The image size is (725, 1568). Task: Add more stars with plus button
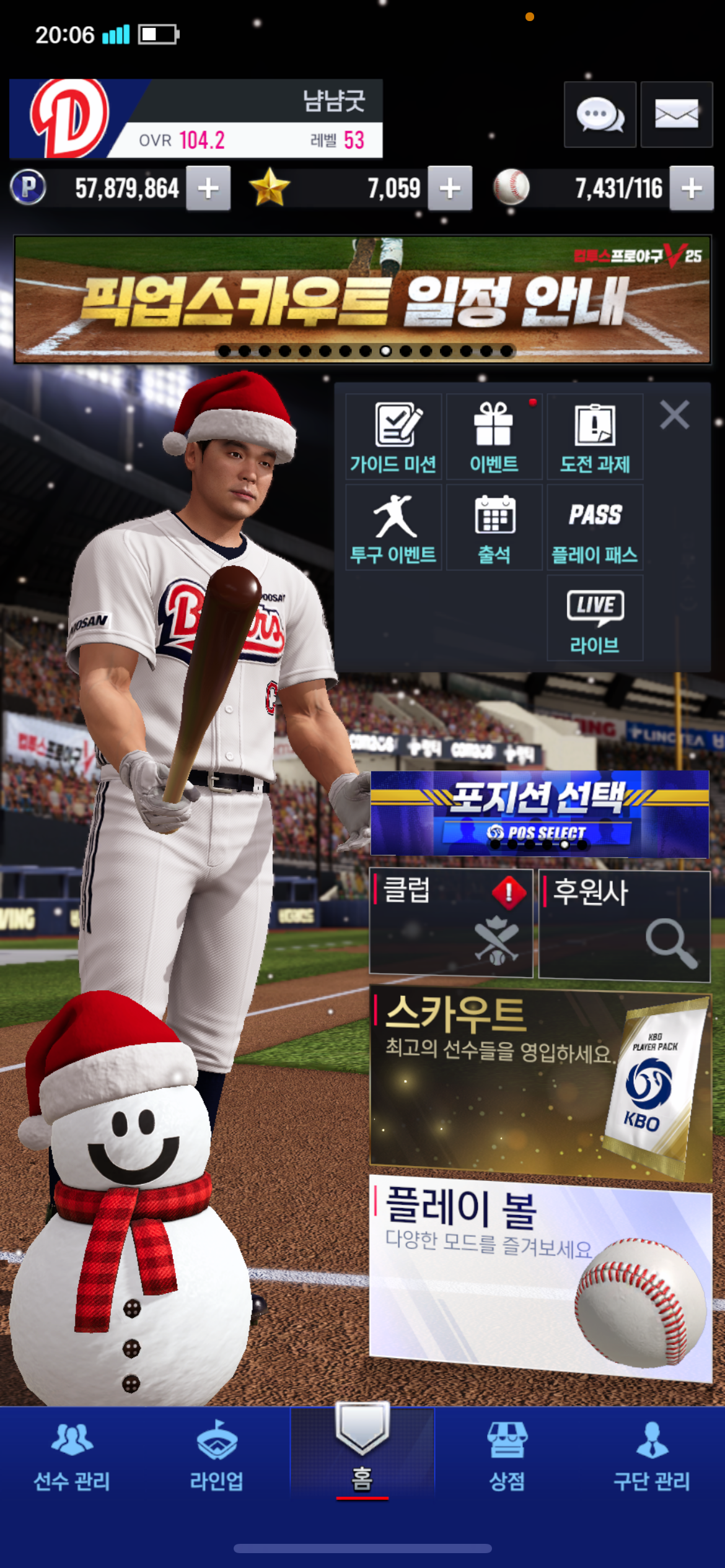click(x=450, y=188)
